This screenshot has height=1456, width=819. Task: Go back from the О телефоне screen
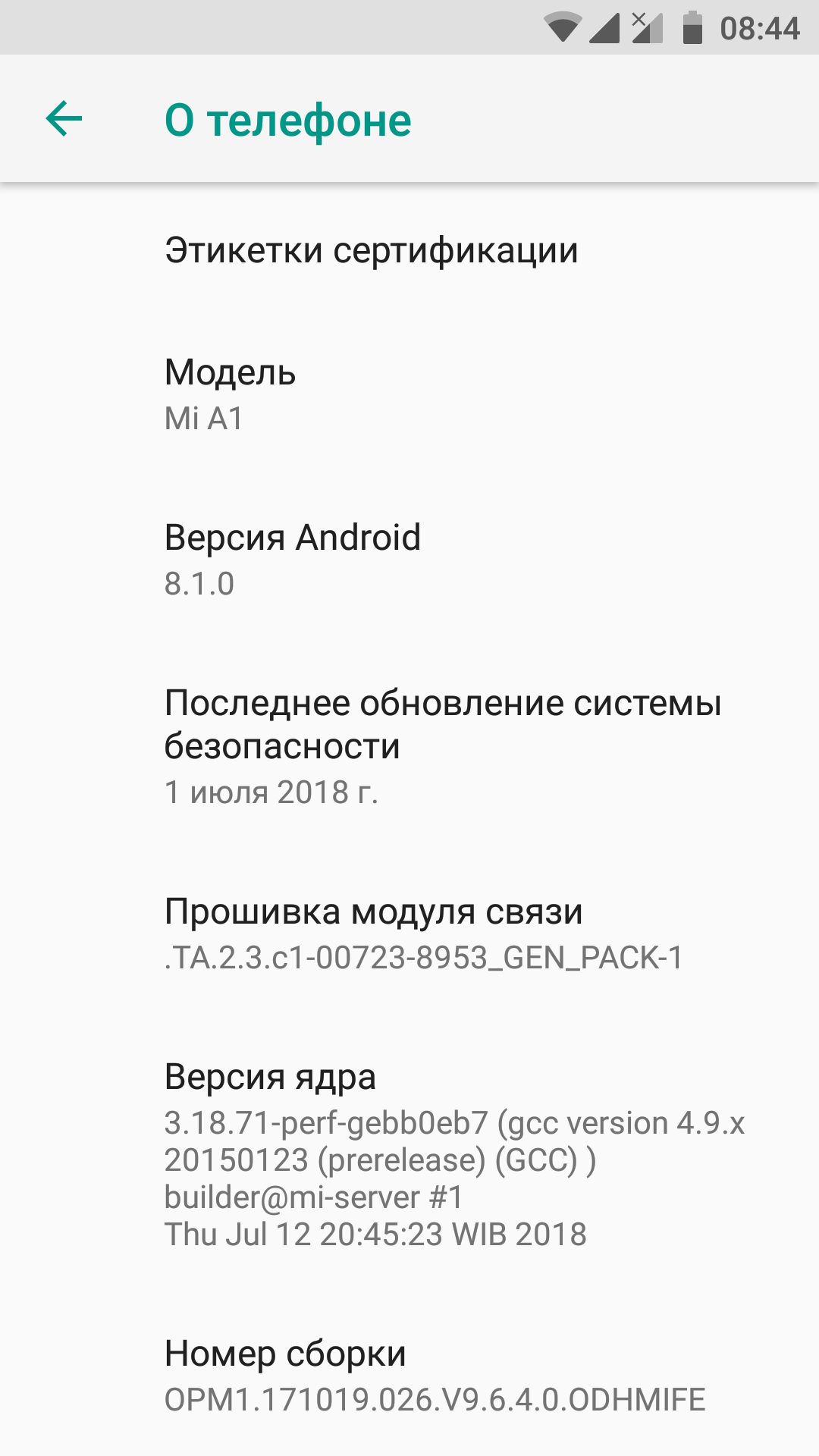tap(64, 119)
